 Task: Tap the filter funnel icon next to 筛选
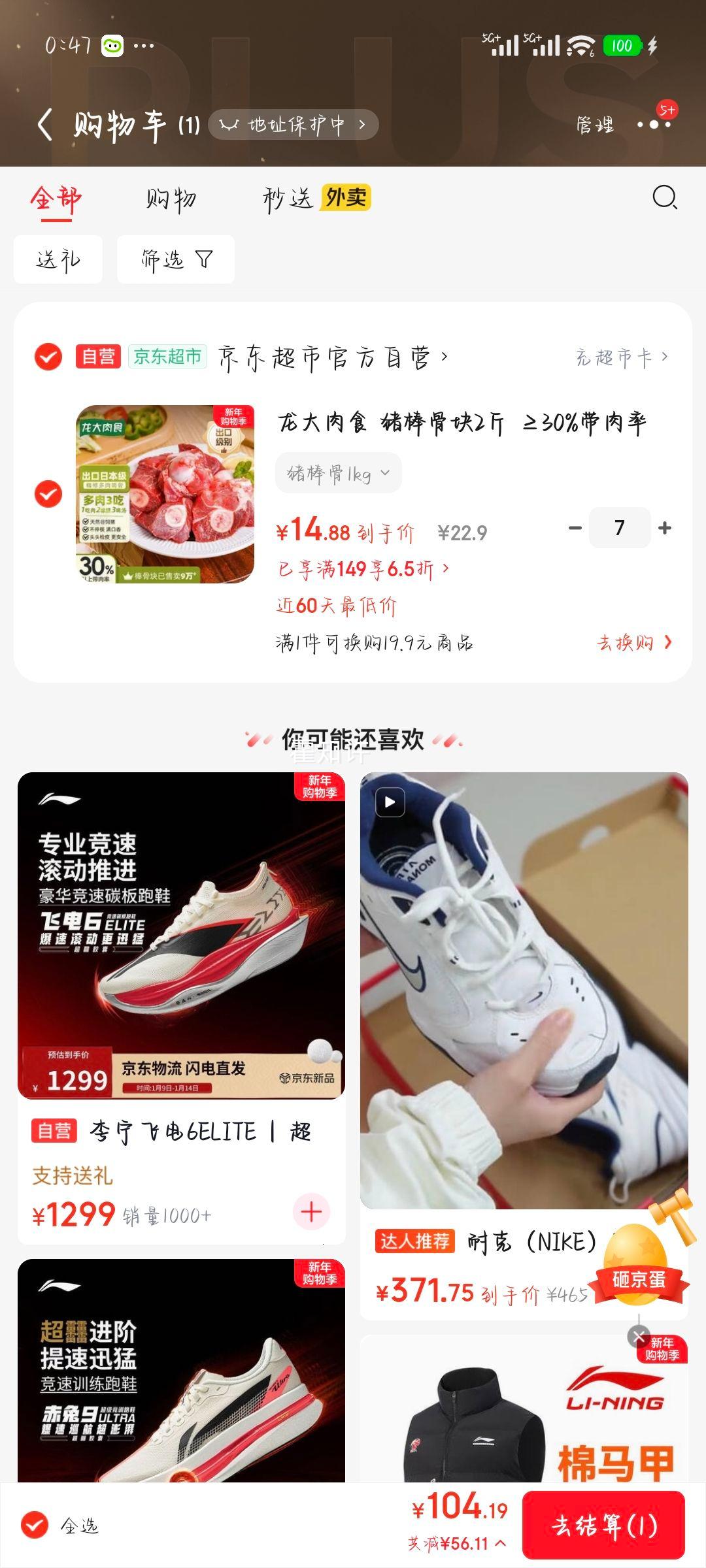pyautogui.click(x=203, y=258)
